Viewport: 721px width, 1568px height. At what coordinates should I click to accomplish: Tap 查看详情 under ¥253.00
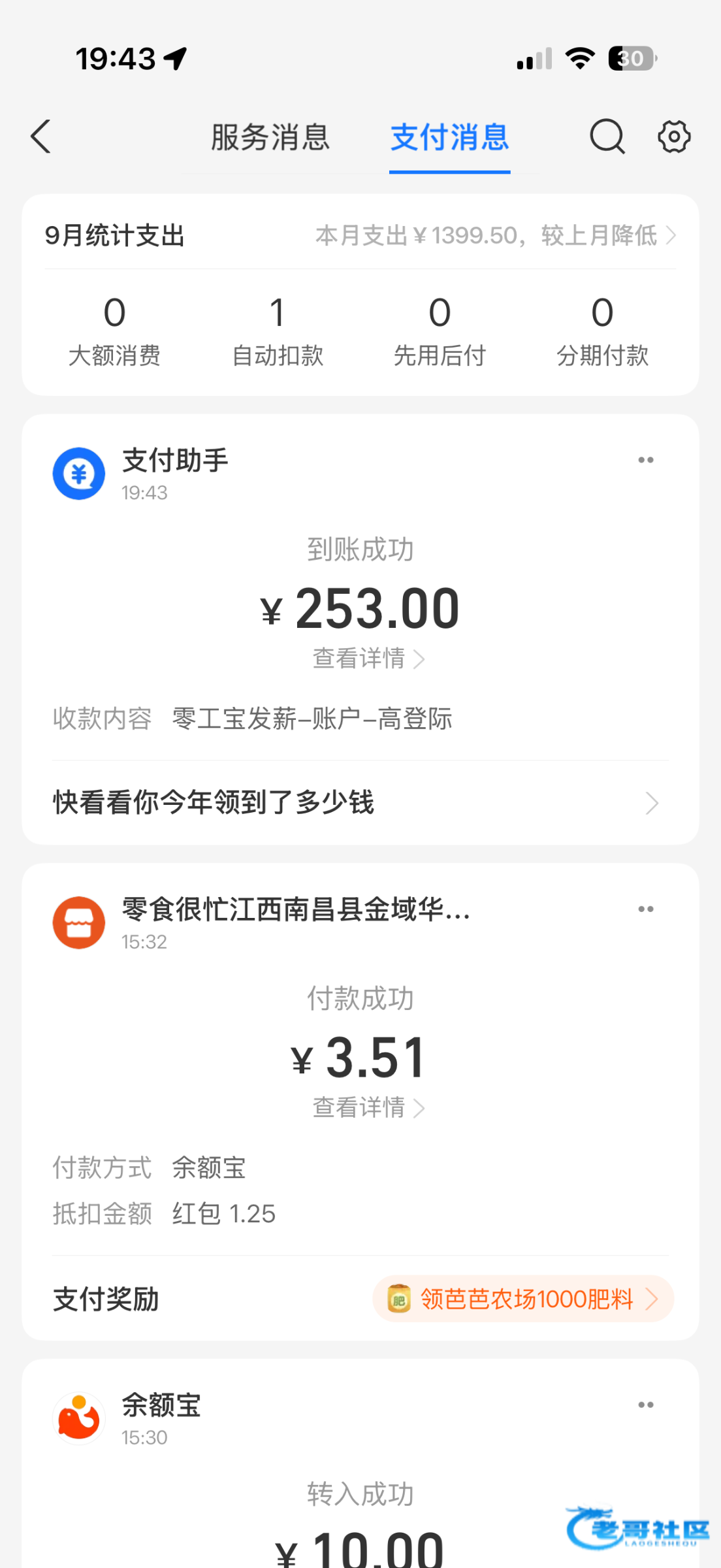(368, 659)
